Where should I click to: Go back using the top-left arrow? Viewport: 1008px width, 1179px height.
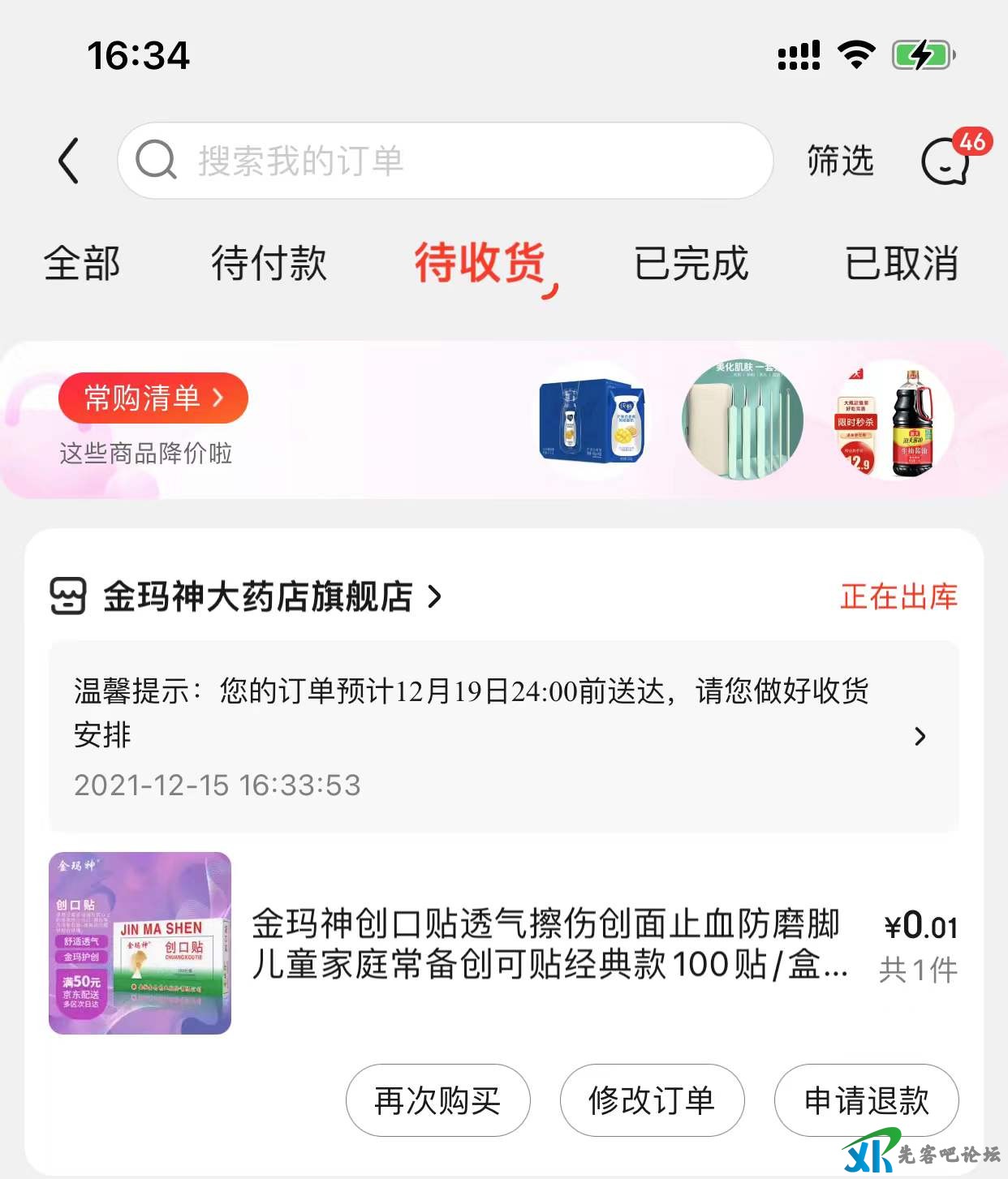(x=70, y=161)
